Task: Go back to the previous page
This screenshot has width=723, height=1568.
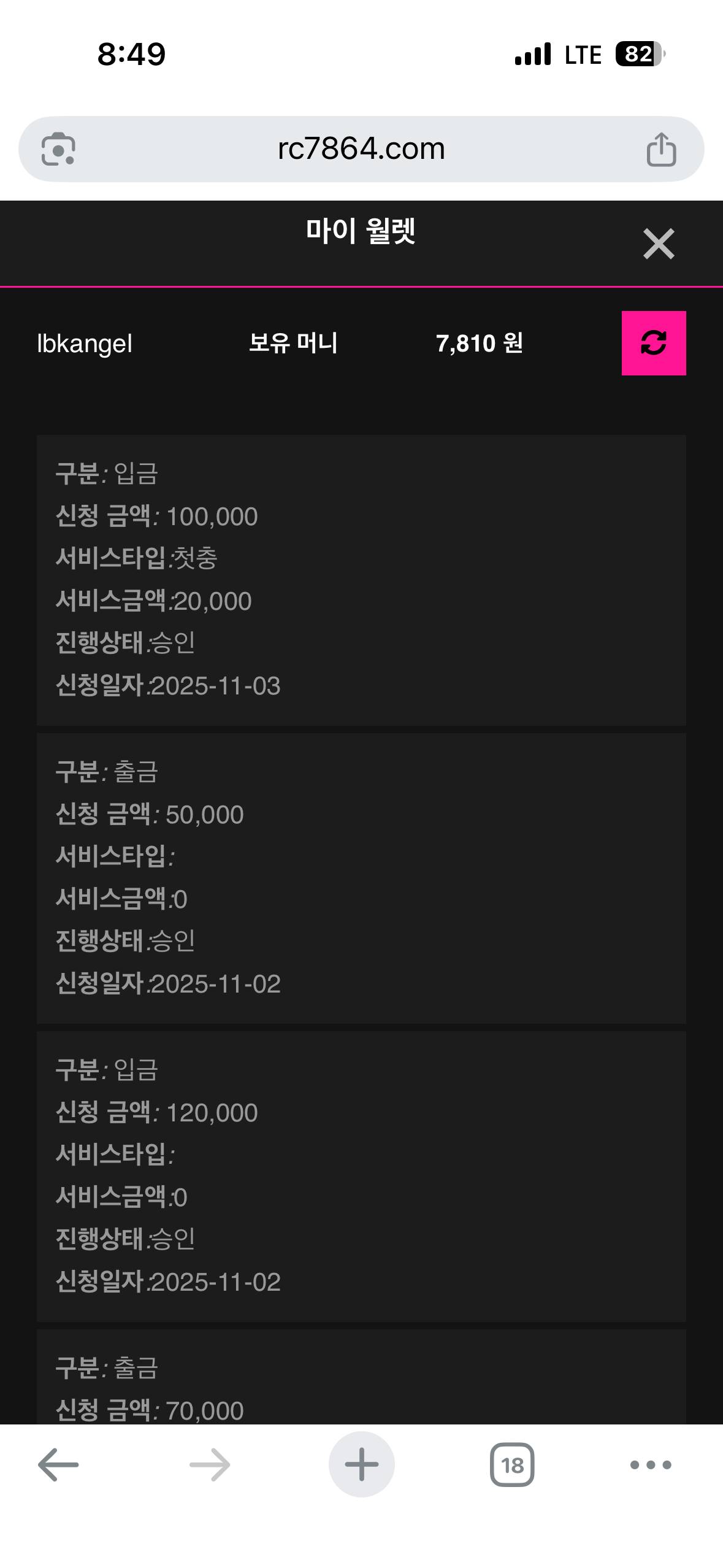Action: click(x=58, y=1464)
